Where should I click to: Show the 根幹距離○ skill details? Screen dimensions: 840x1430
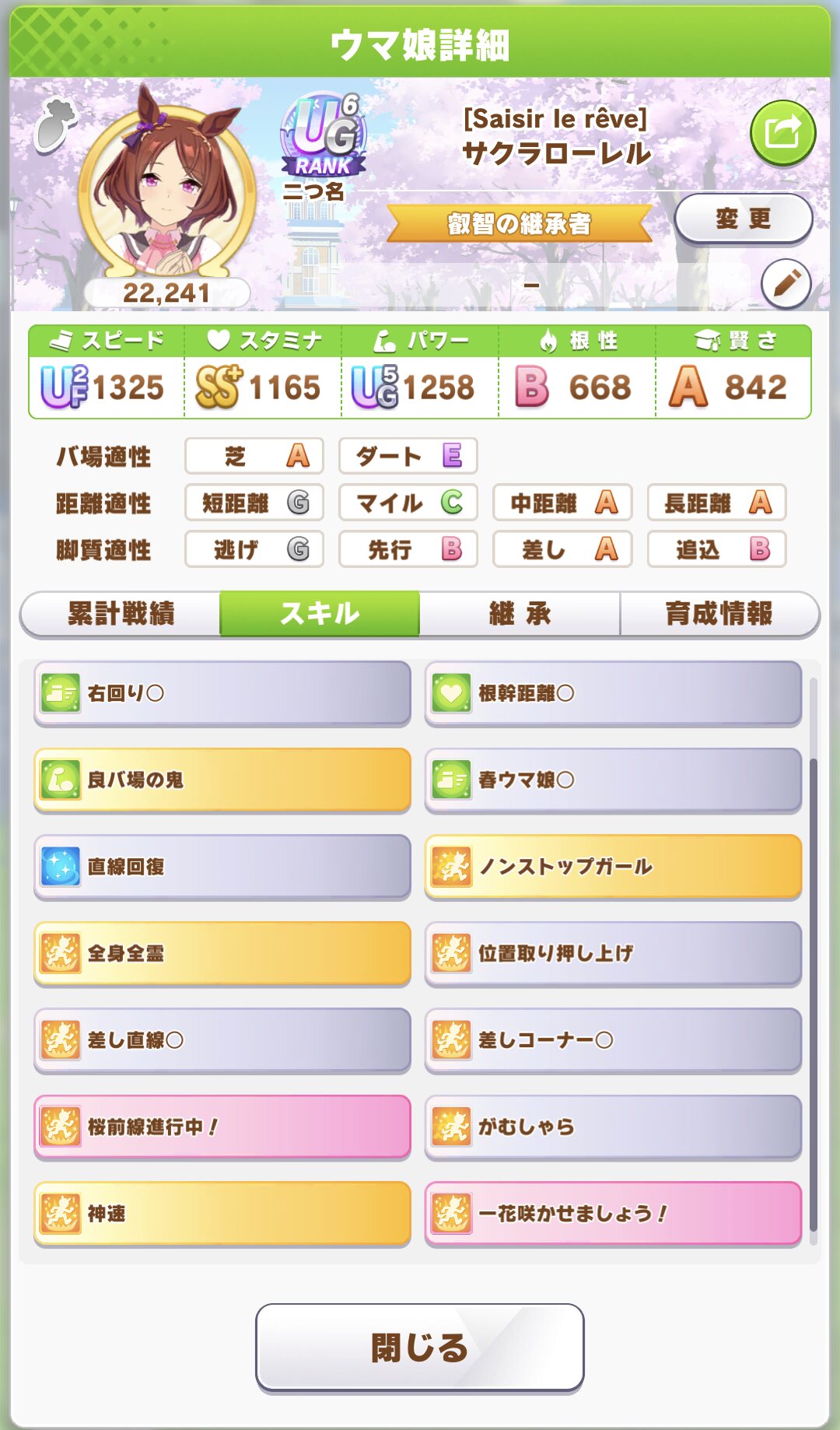point(613,693)
